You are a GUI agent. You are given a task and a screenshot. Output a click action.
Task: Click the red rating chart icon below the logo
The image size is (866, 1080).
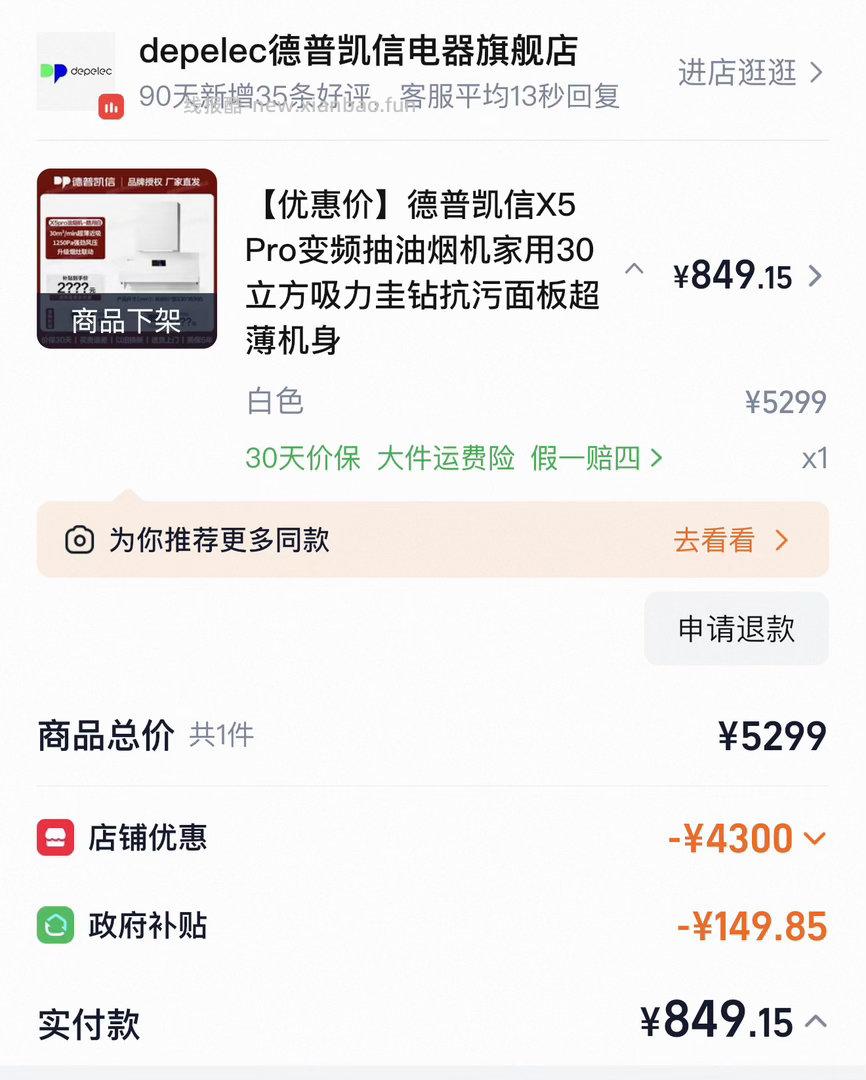click(x=112, y=107)
